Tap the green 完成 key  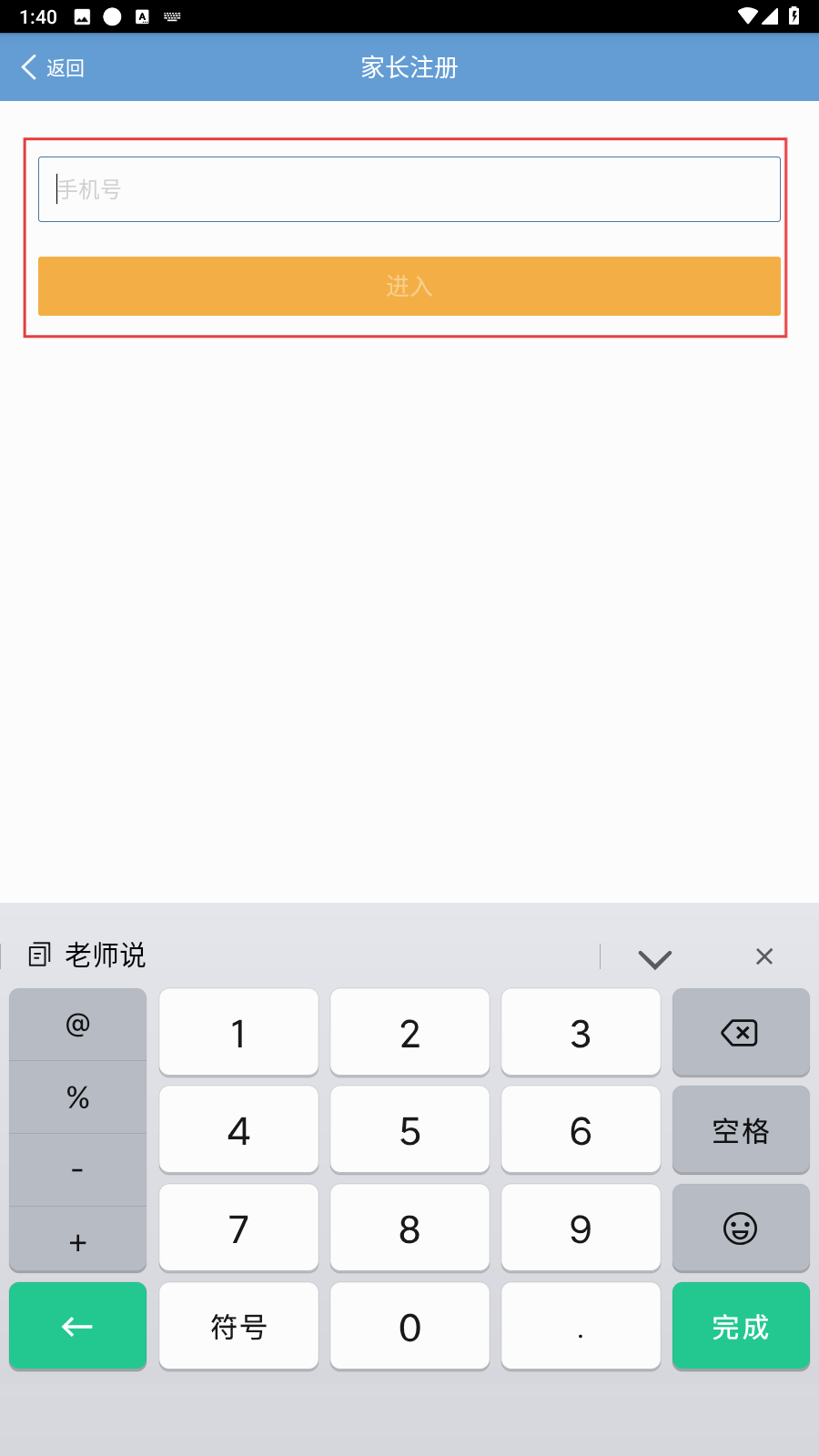point(741,1326)
